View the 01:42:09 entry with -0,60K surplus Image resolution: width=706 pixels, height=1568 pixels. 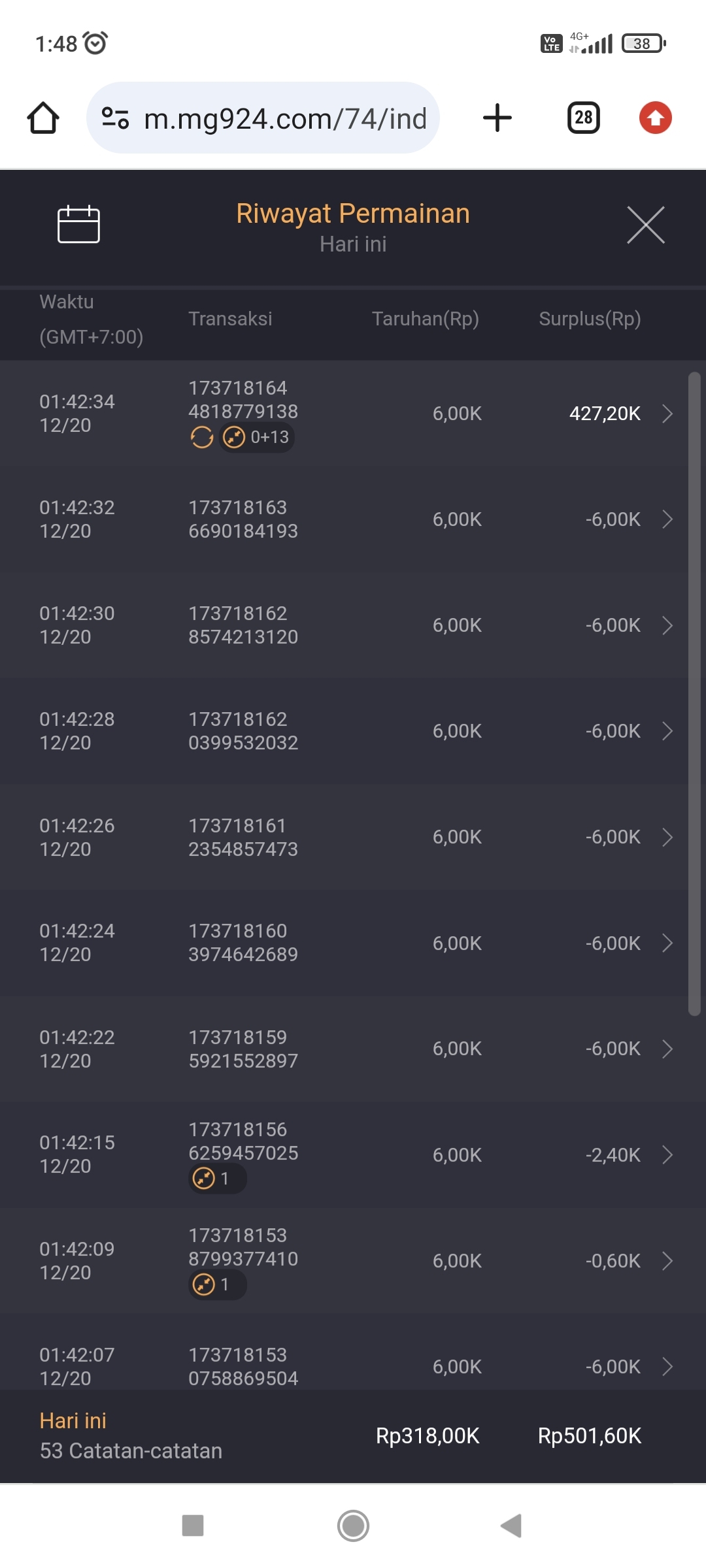(x=353, y=1260)
